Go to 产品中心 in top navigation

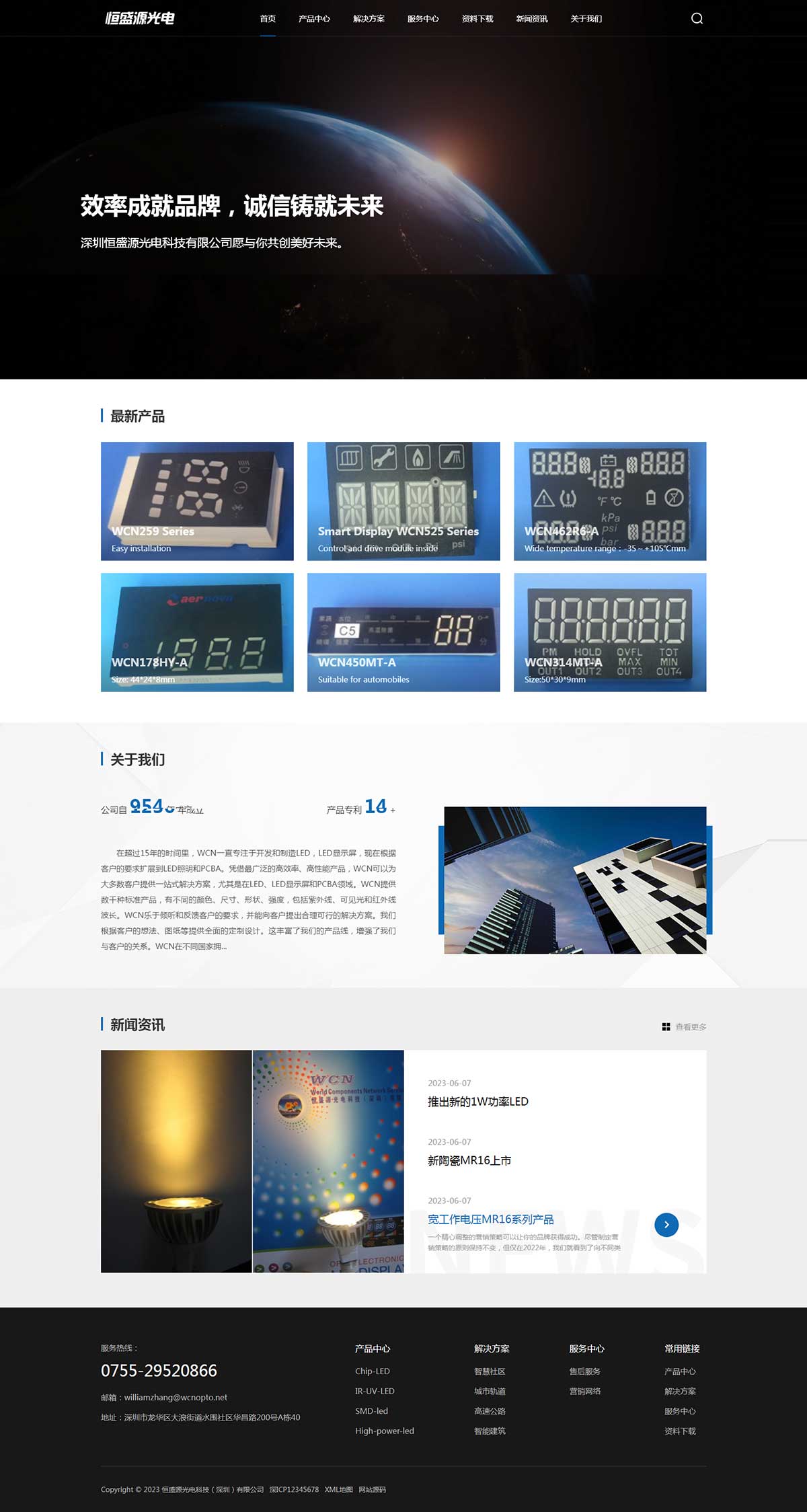[x=314, y=19]
